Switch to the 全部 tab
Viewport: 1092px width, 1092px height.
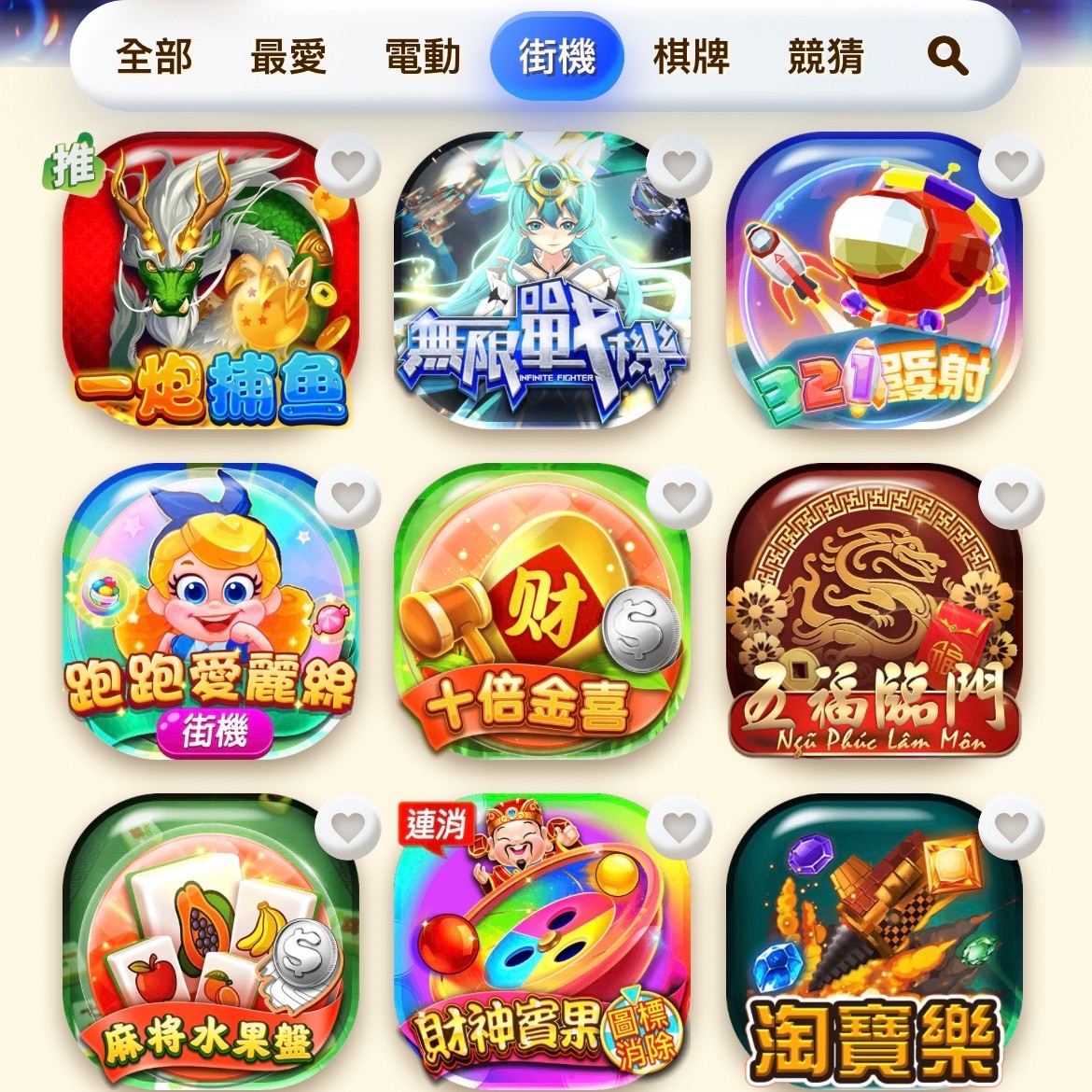click(154, 58)
